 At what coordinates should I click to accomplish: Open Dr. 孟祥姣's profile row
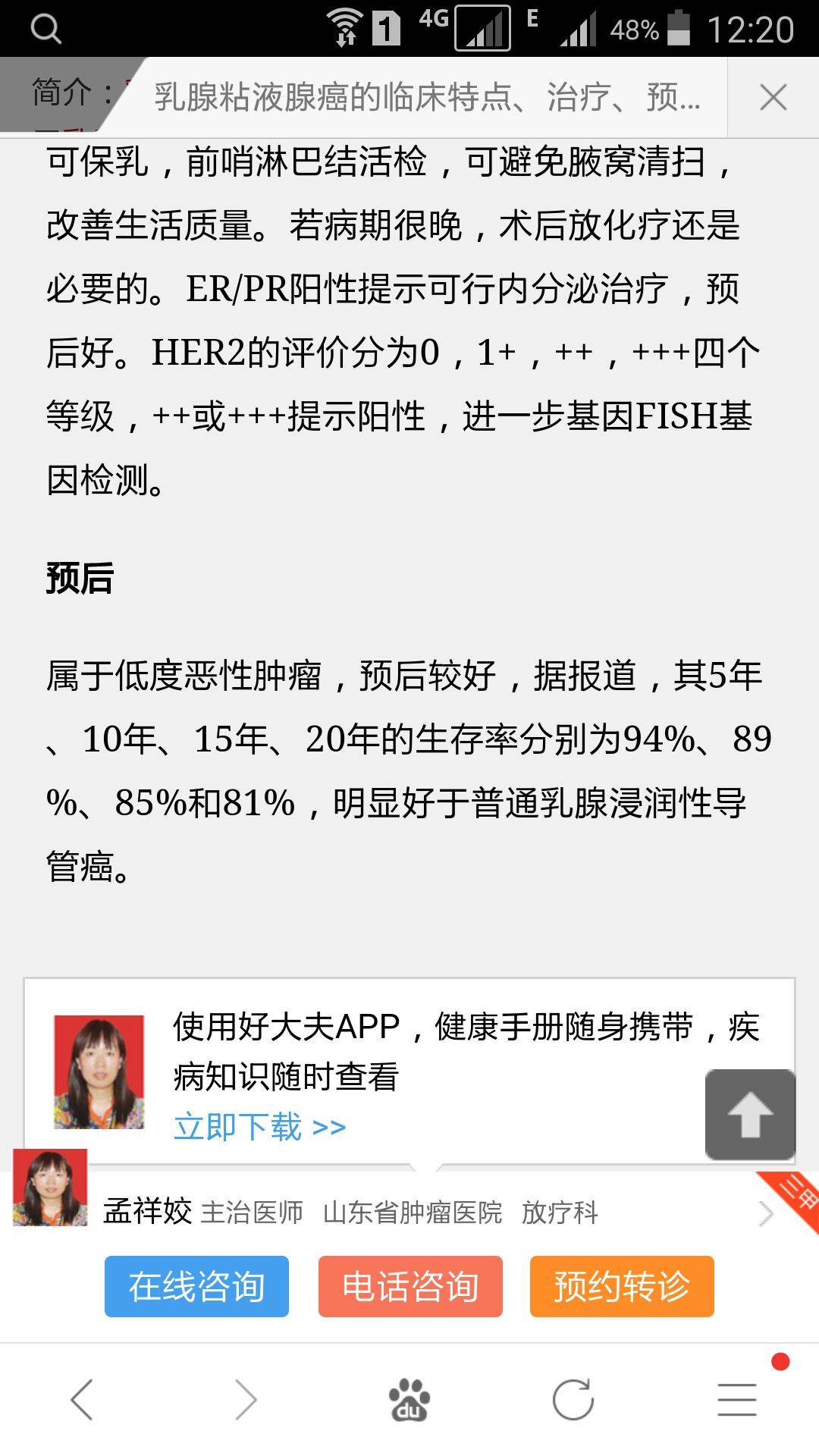tap(409, 1212)
